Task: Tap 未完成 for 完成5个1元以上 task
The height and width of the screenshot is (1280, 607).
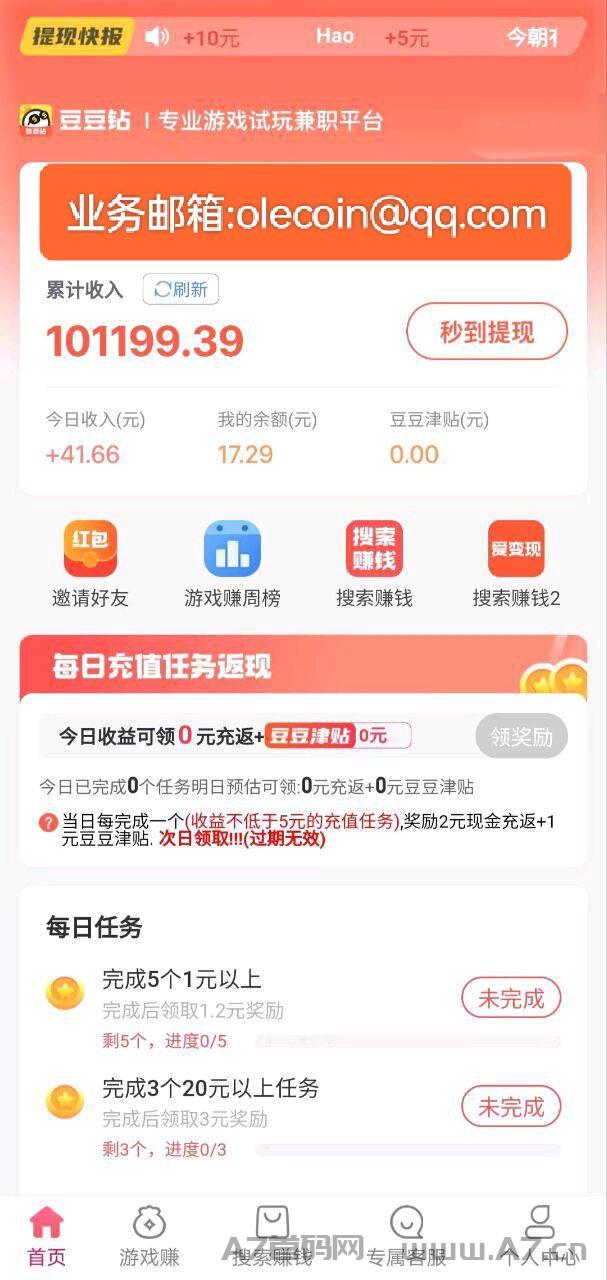Action: (511, 998)
